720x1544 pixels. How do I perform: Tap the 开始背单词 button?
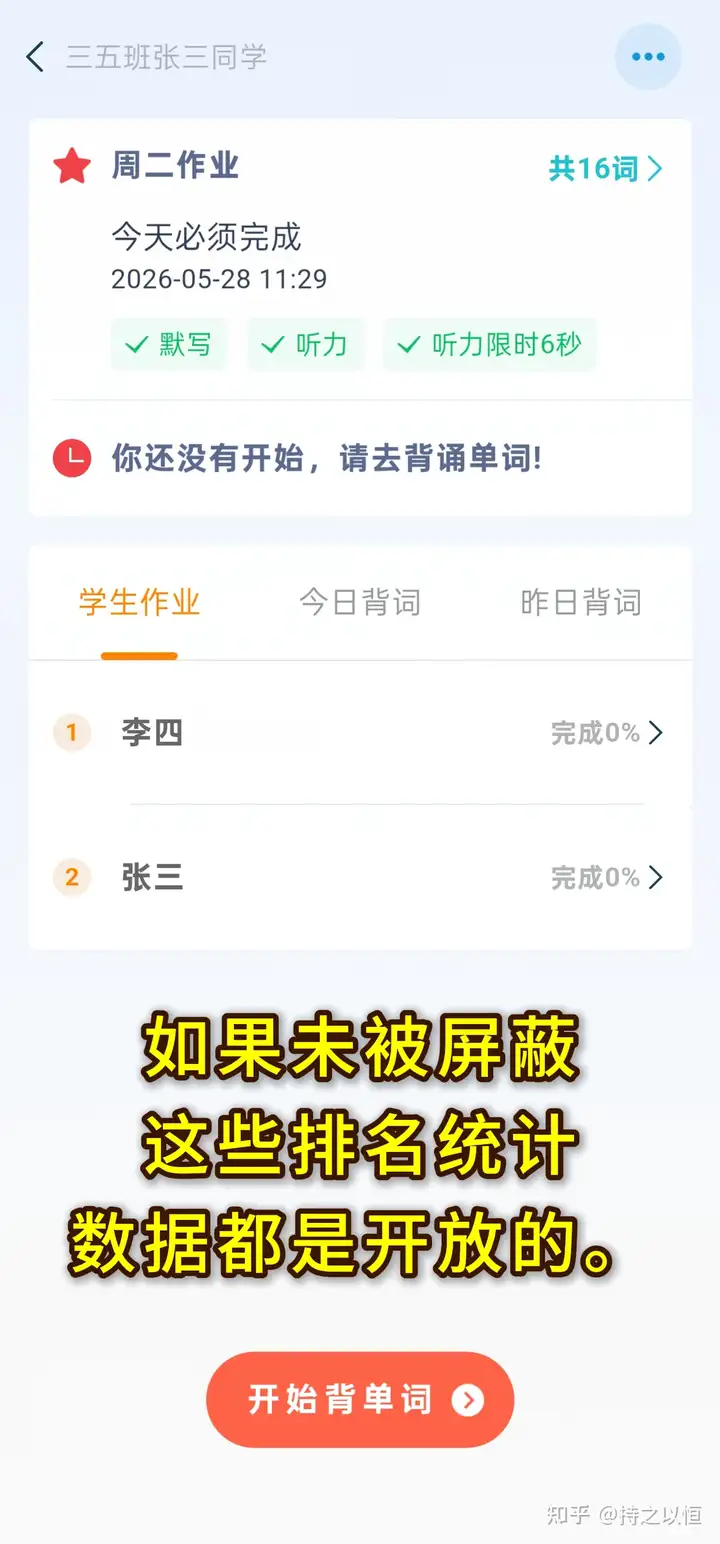tap(360, 1399)
